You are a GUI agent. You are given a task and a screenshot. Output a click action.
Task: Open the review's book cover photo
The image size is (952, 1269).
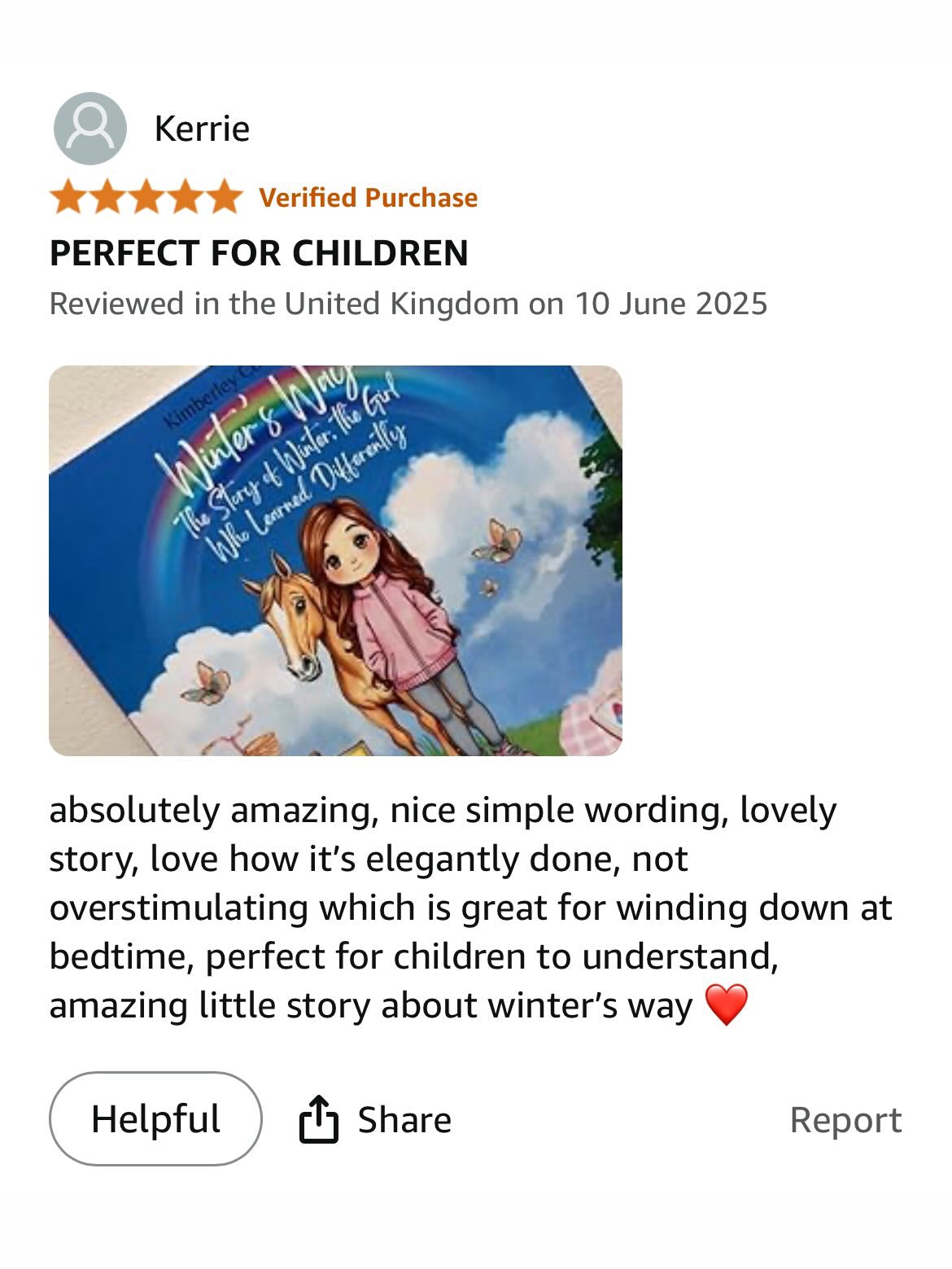[335, 560]
